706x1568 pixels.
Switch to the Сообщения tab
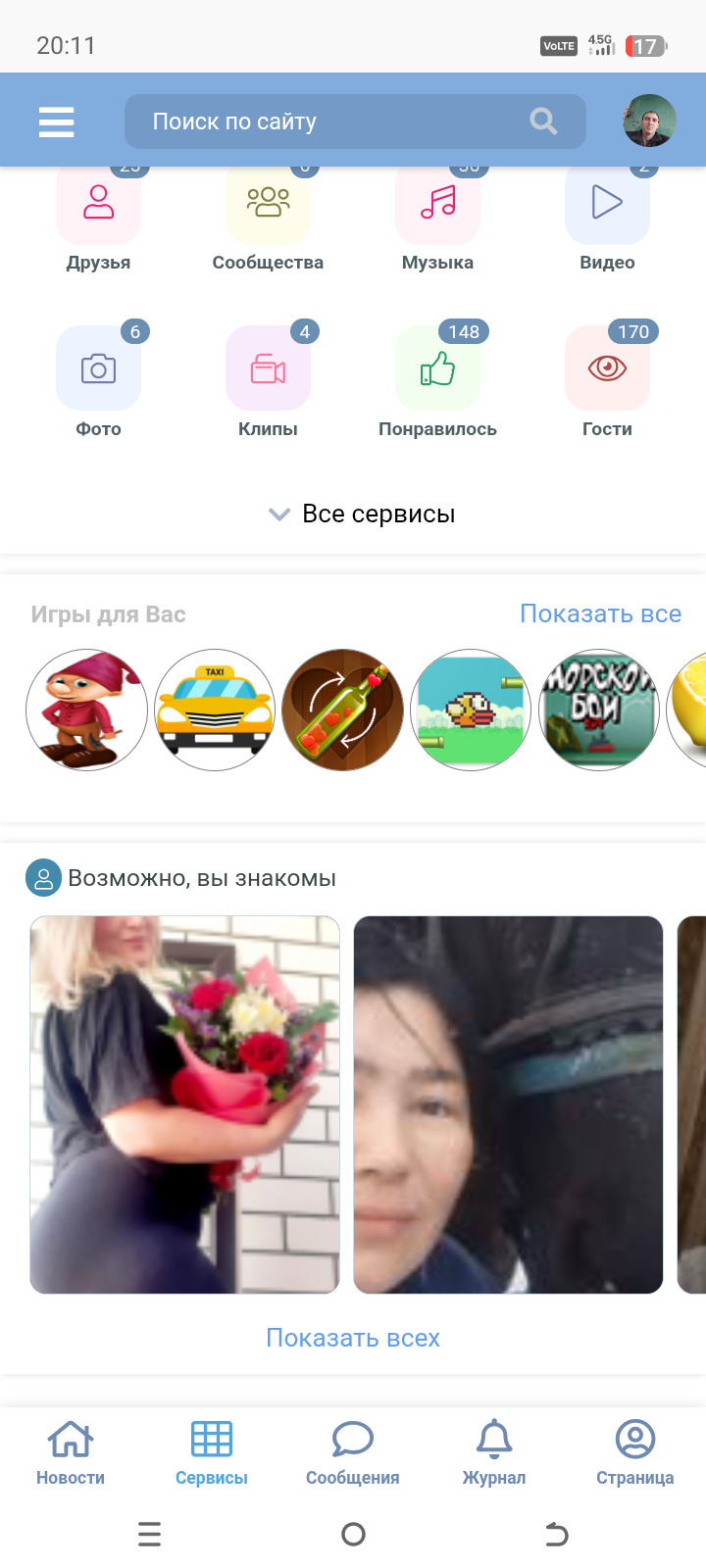click(353, 1452)
